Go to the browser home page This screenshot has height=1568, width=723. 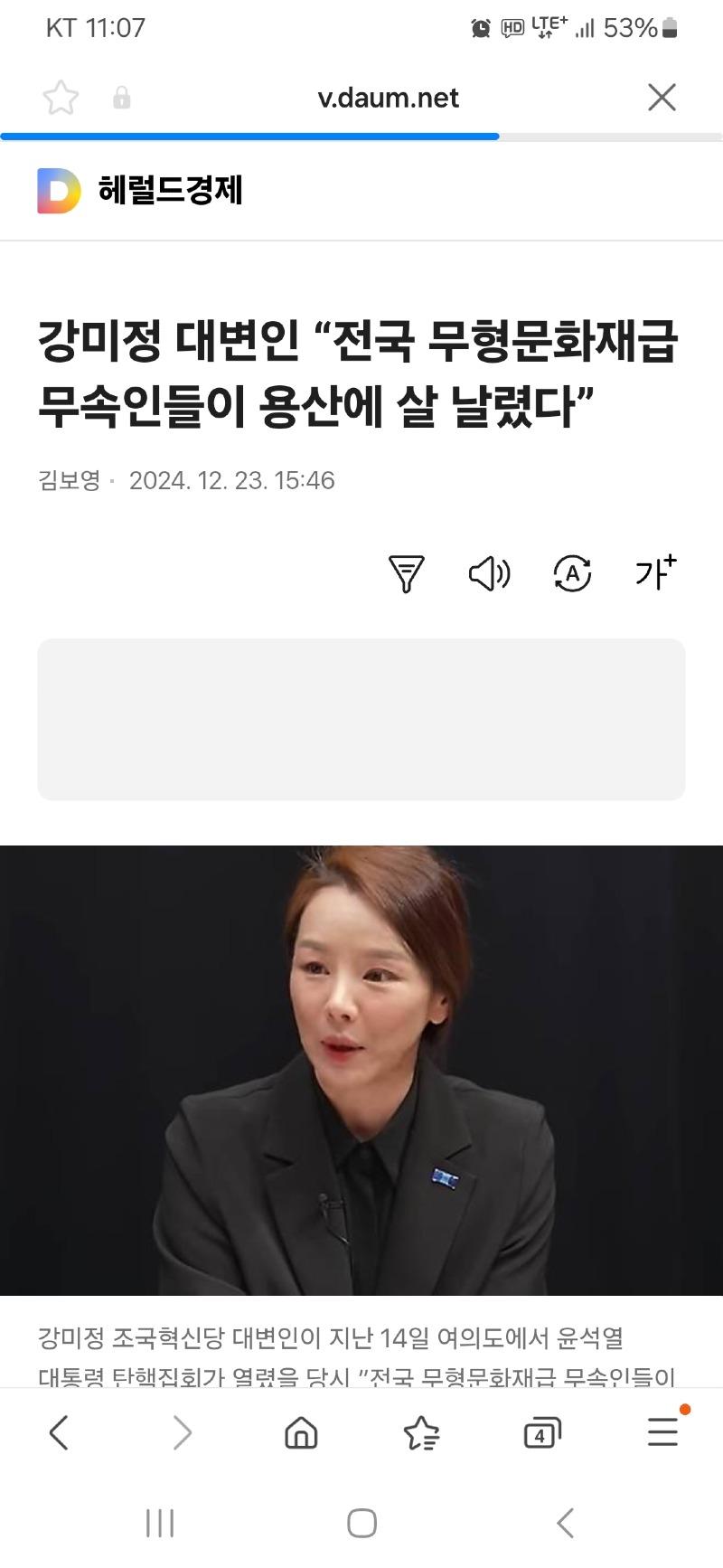[x=301, y=1433]
